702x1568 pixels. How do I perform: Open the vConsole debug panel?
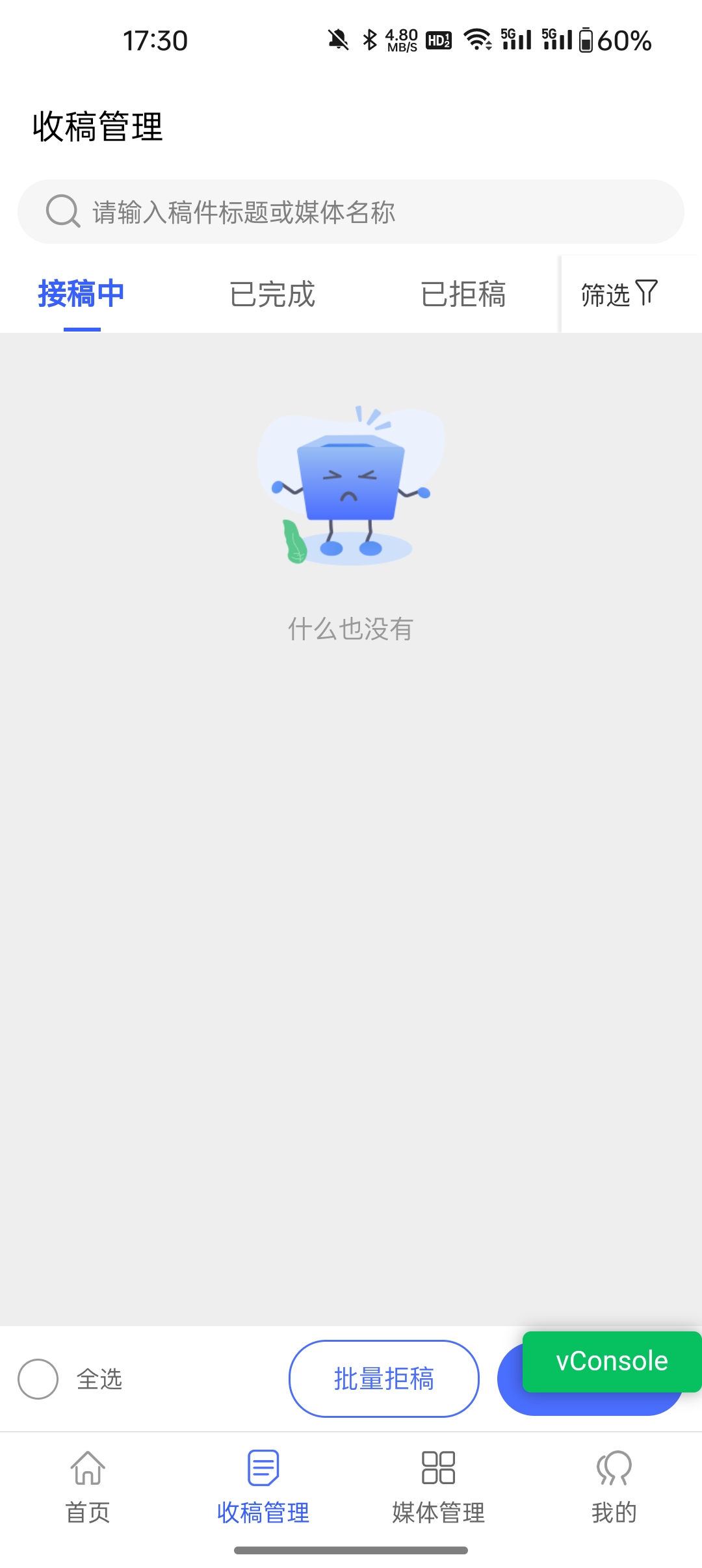click(610, 1361)
